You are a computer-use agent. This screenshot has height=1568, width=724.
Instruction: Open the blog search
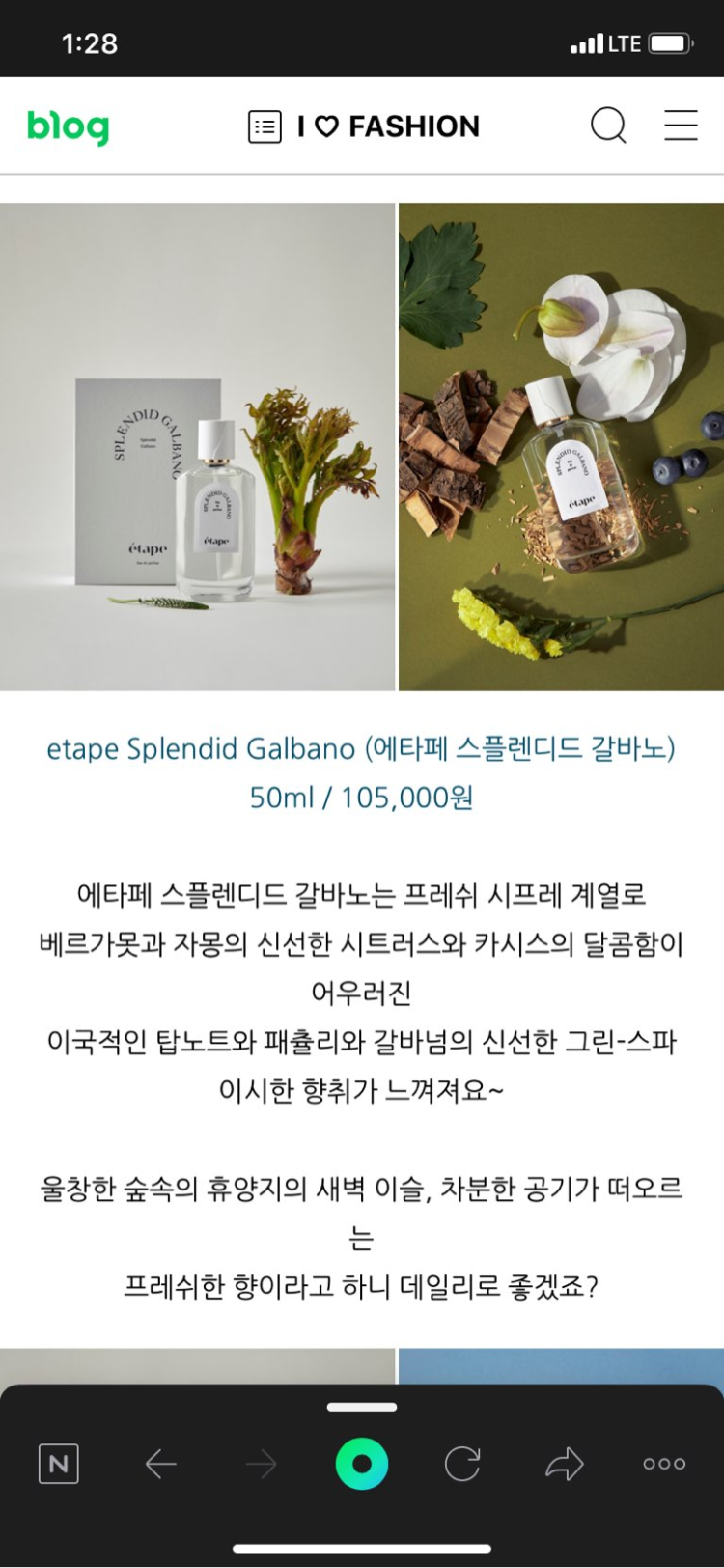pos(608,126)
